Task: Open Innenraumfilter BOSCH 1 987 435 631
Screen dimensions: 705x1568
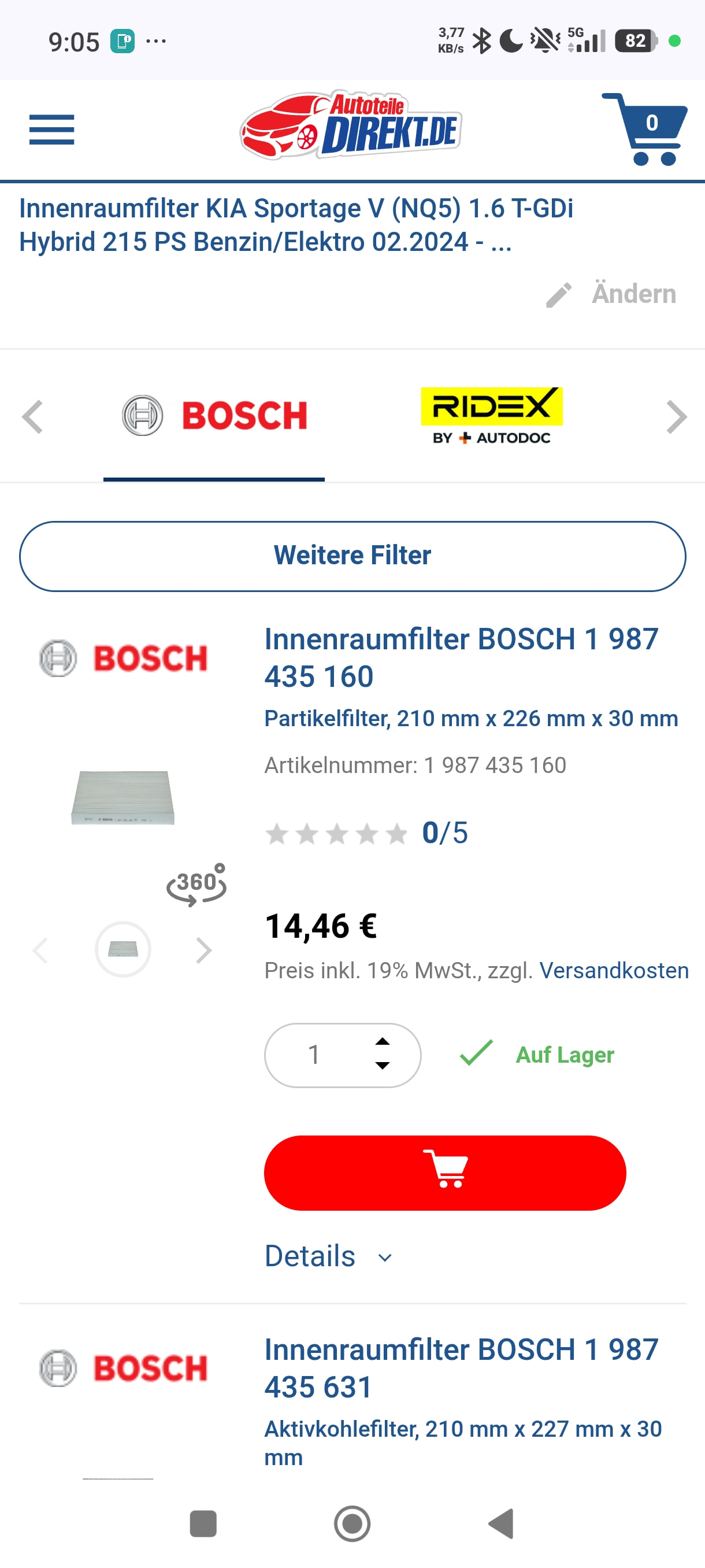Action: point(461,1368)
